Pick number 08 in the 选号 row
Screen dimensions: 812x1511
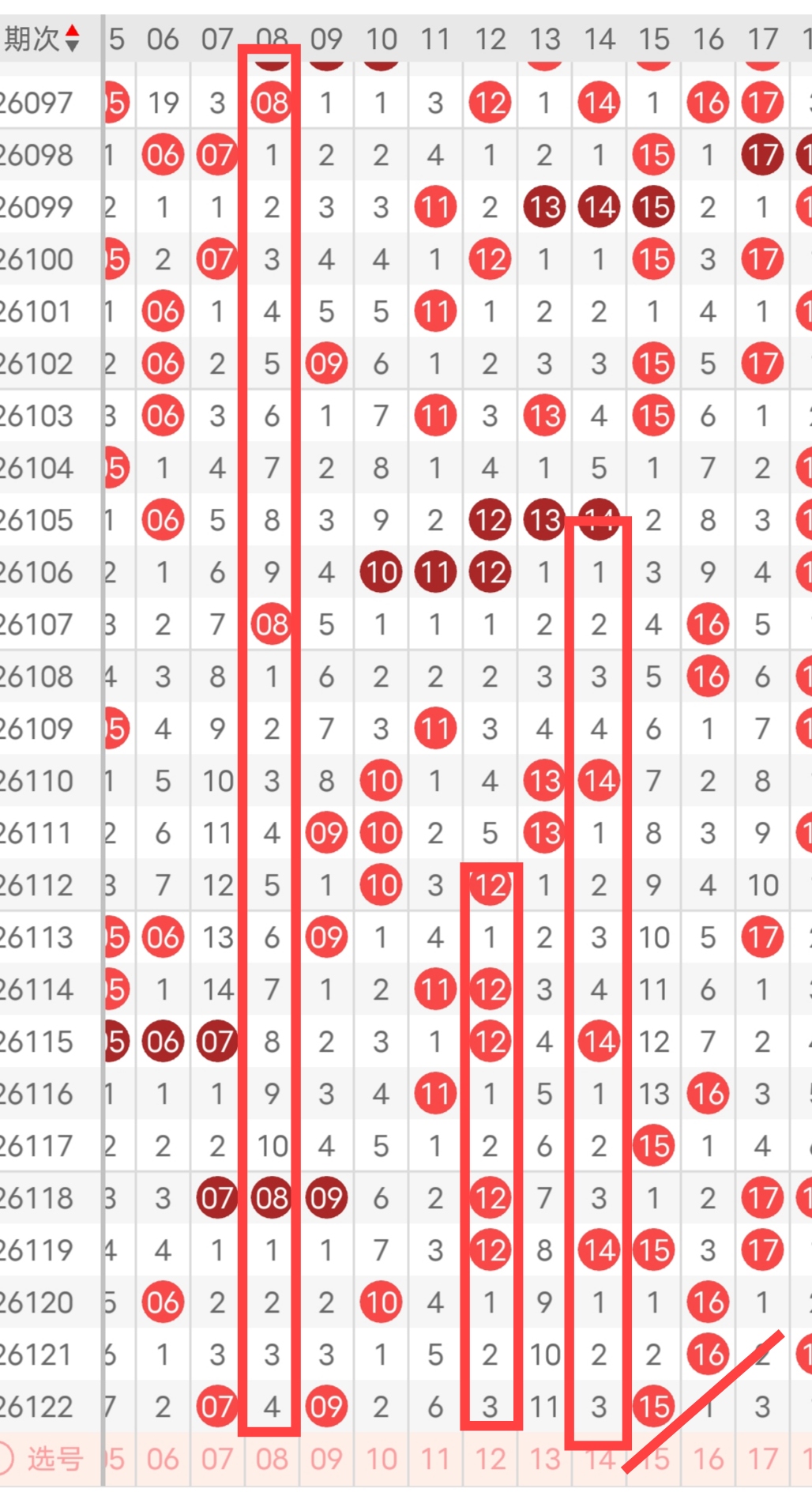272,1459
